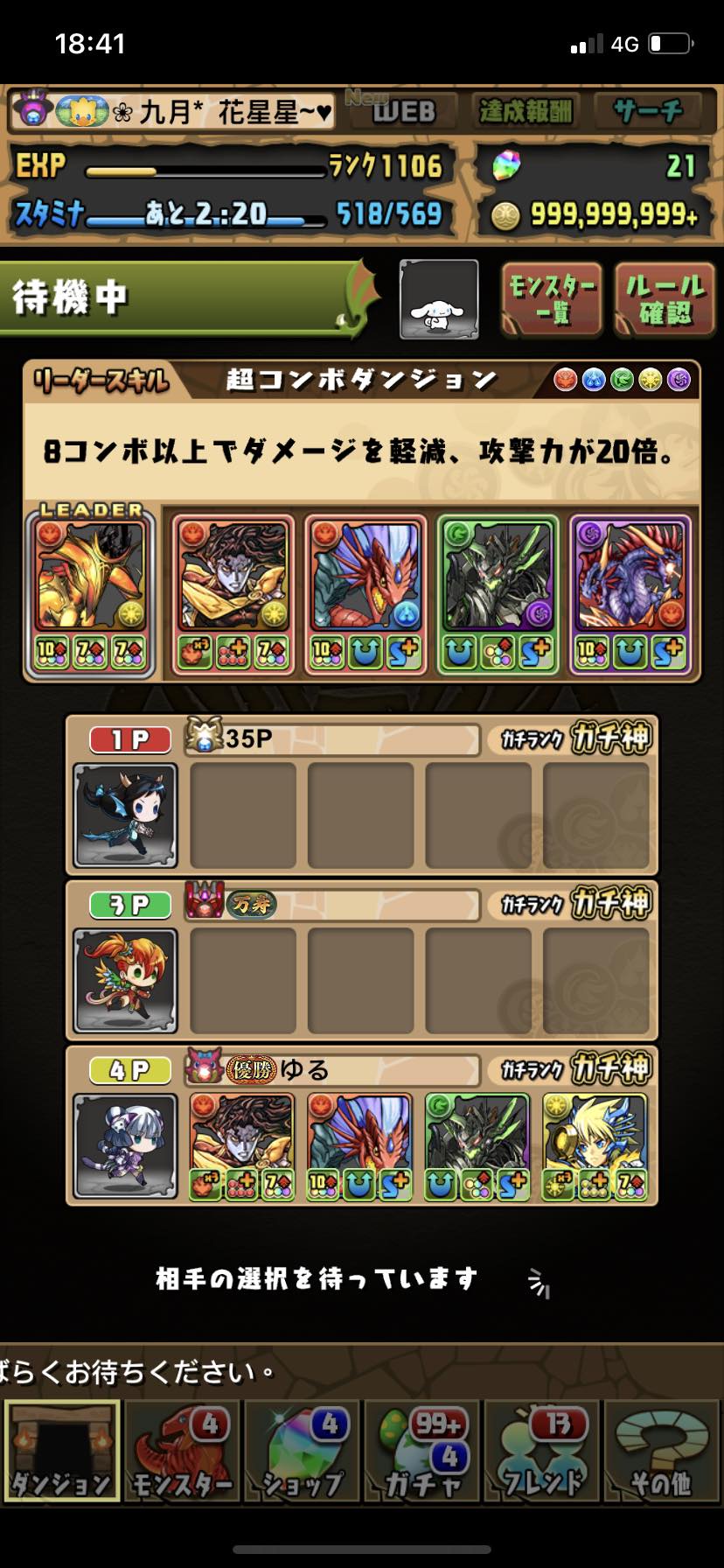The height and width of the screenshot is (1568, 724).
Task: Open 3P player avatar
Action: tap(126, 980)
